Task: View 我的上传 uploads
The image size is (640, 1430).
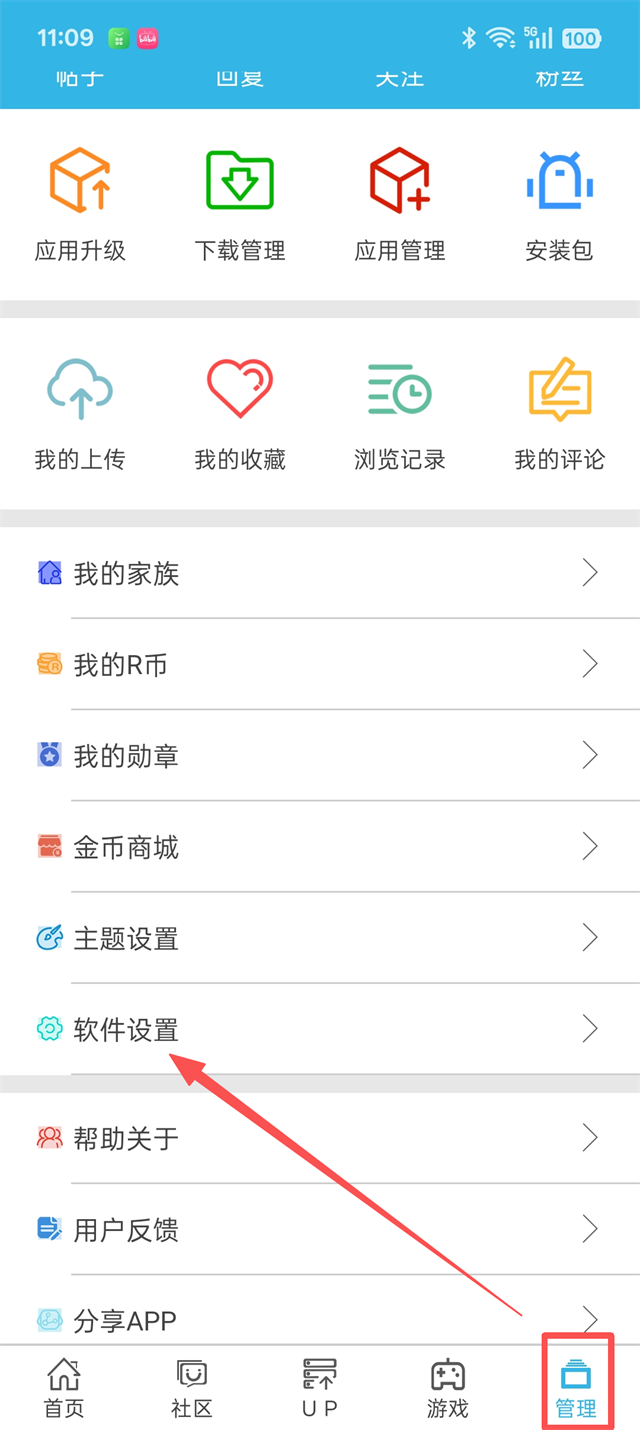Action: coord(80,414)
